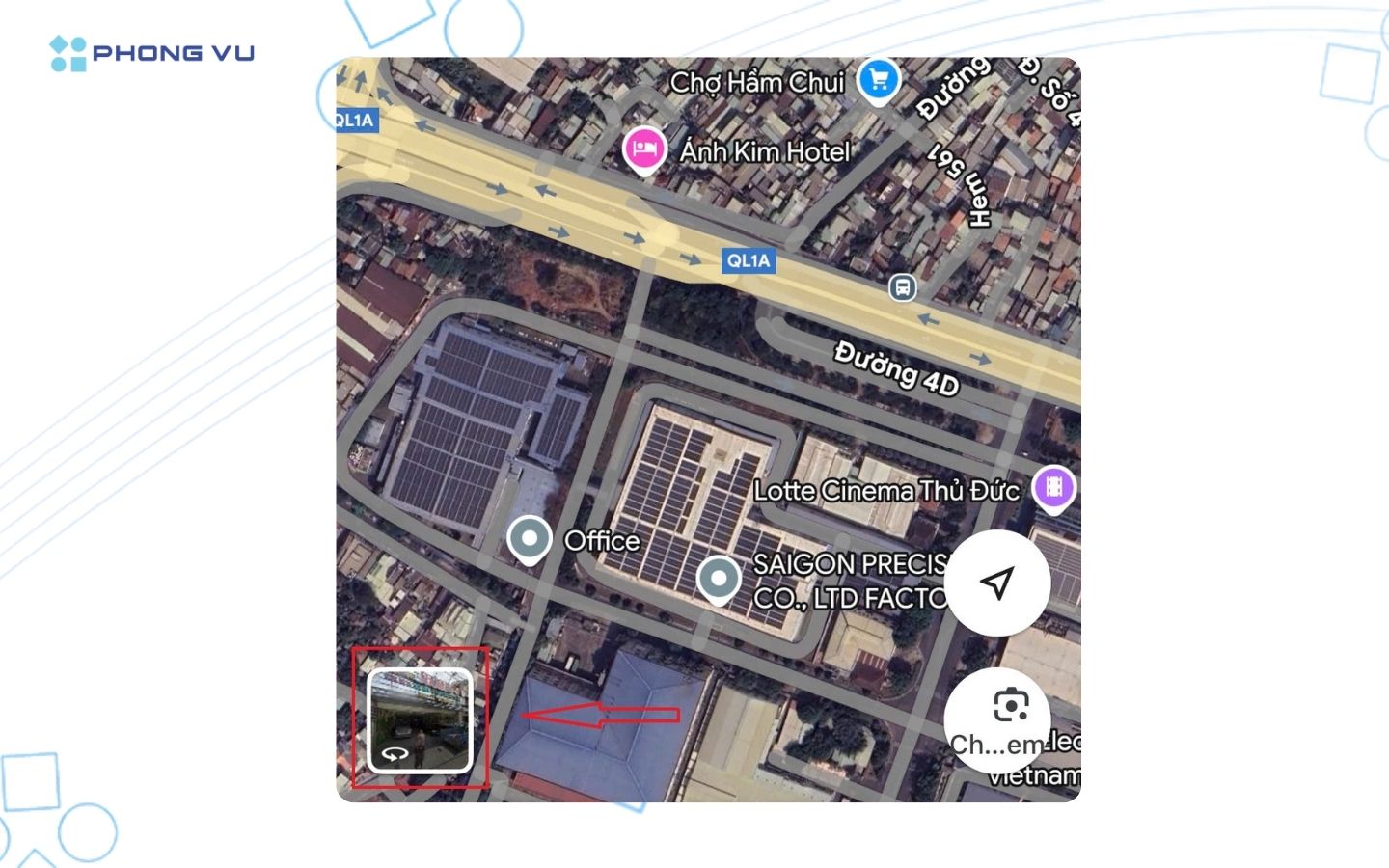Tap the bus stop marker on QL1A
This screenshot has height=868, width=1389.
902,287
